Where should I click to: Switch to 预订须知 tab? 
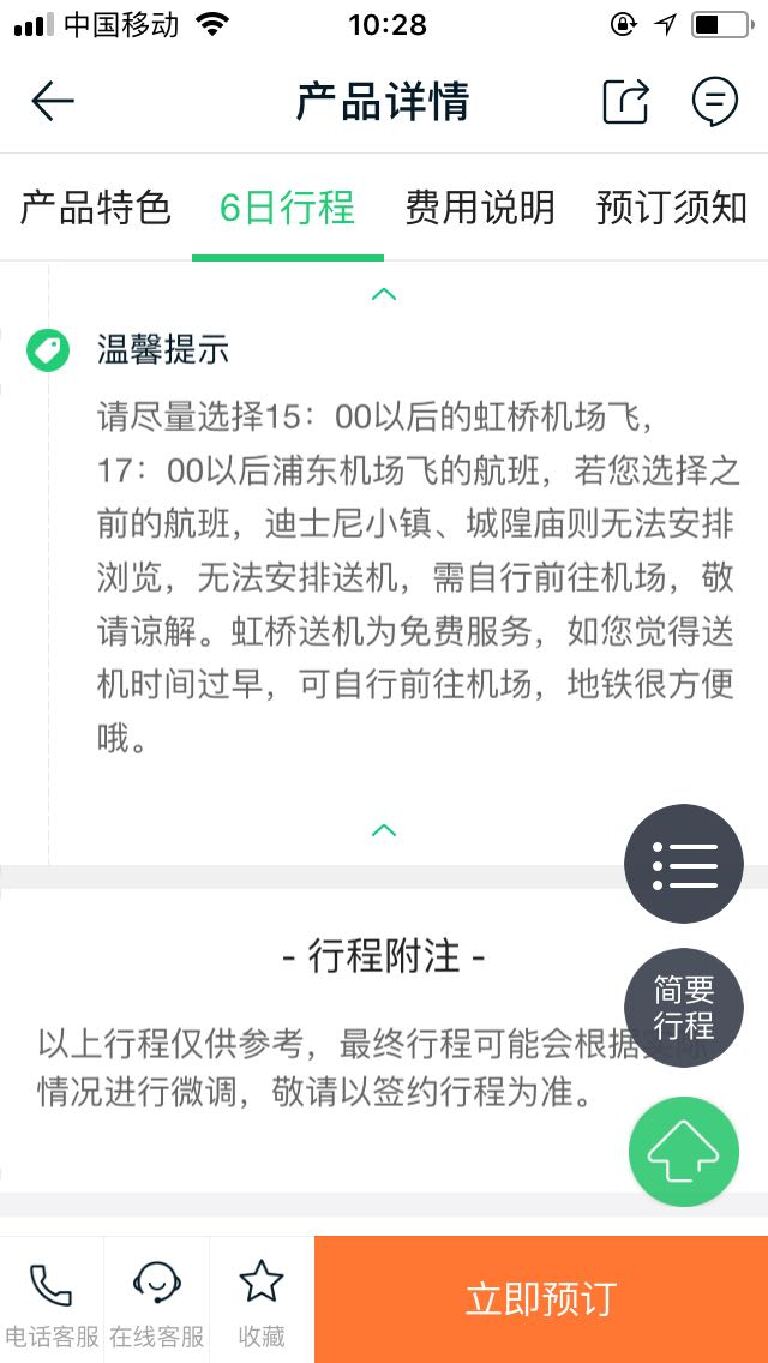[671, 208]
